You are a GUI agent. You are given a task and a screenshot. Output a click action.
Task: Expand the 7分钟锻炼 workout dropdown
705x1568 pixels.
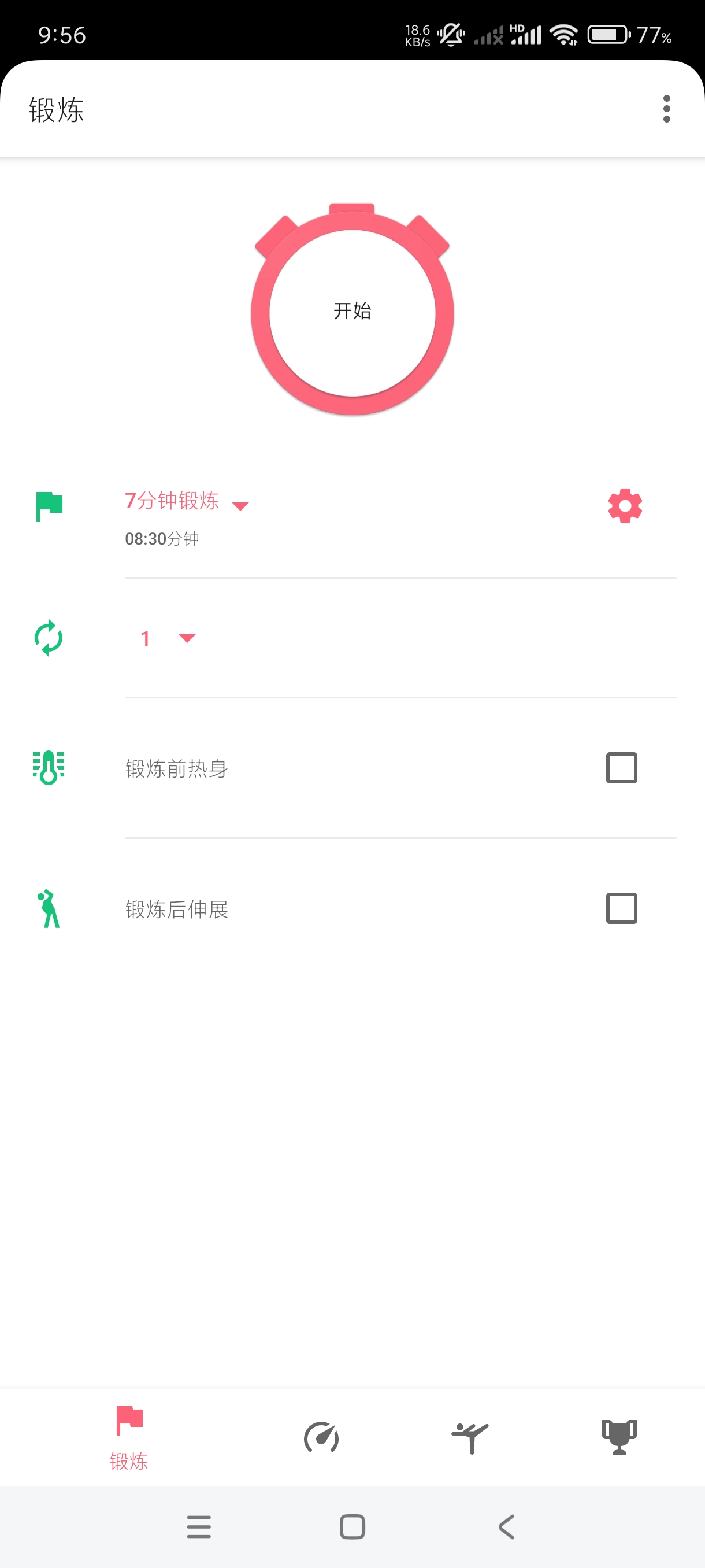186,502
